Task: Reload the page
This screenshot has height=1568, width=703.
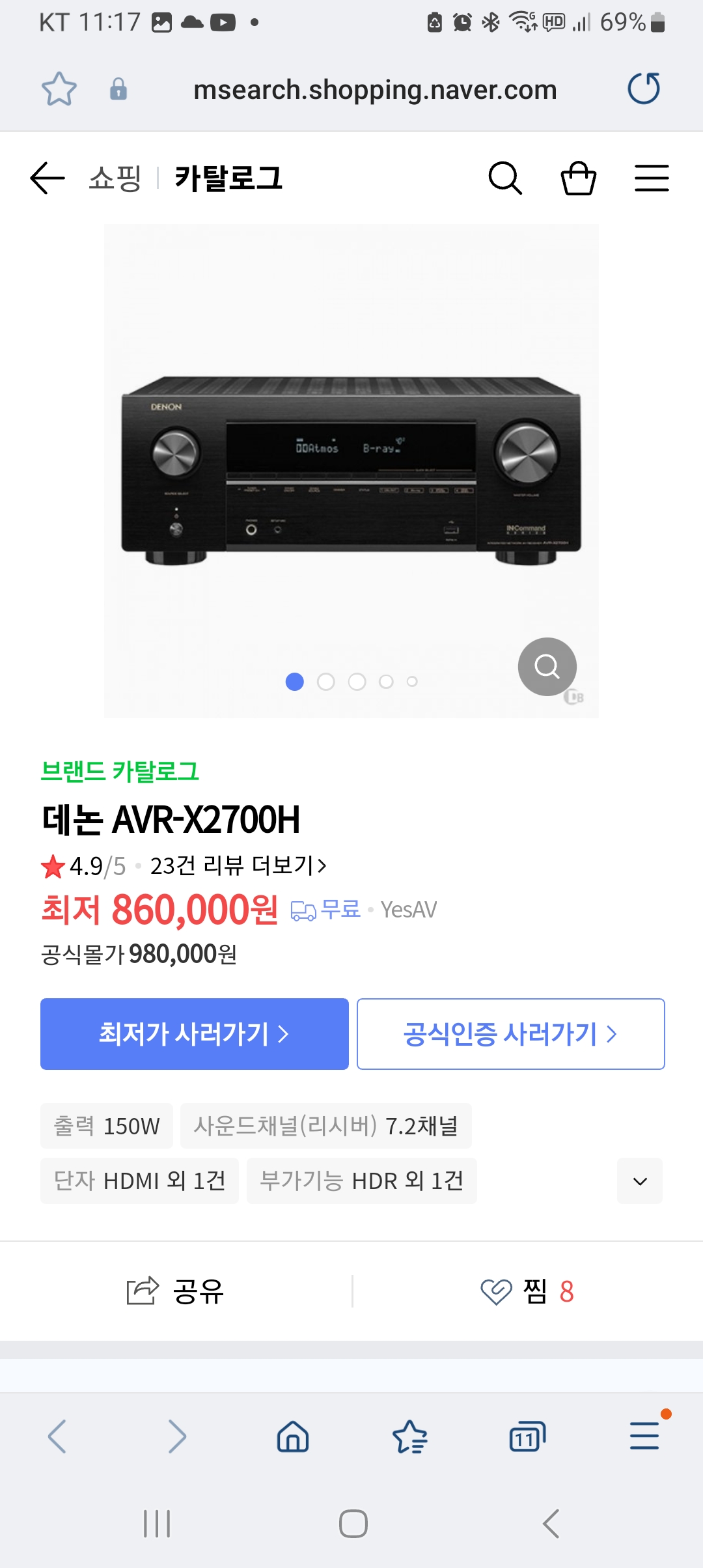Action: pos(644,89)
